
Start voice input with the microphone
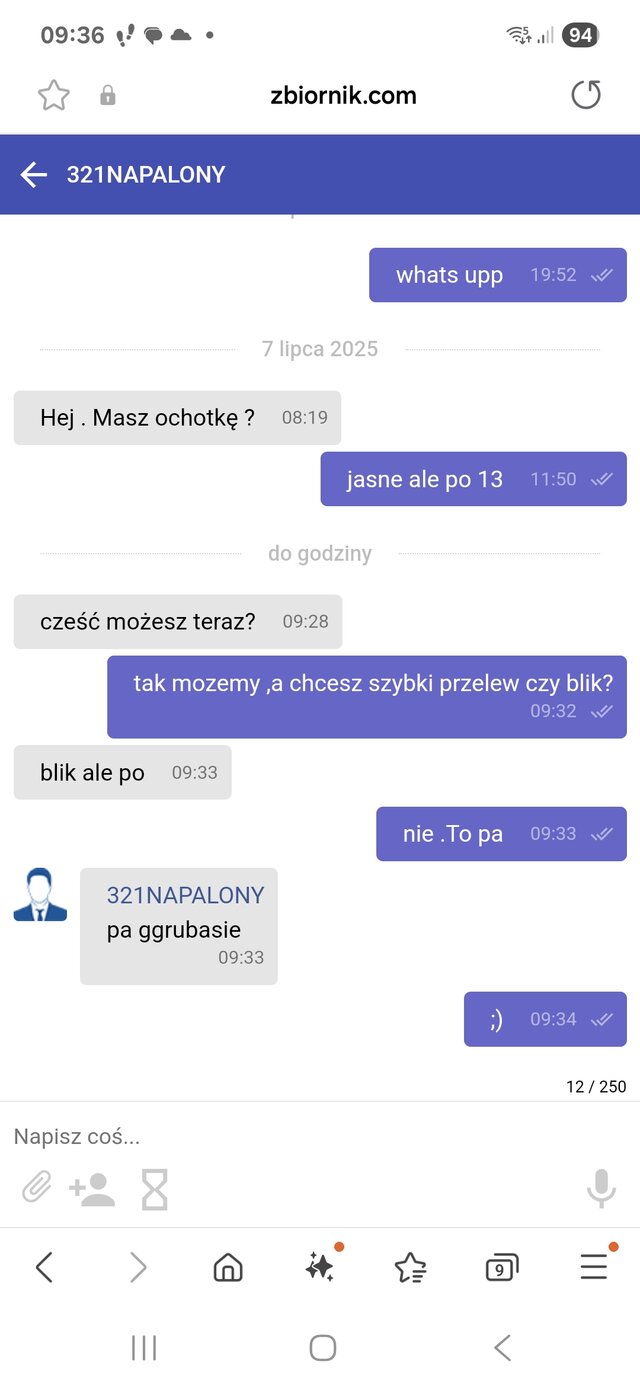pyautogui.click(x=600, y=1188)
